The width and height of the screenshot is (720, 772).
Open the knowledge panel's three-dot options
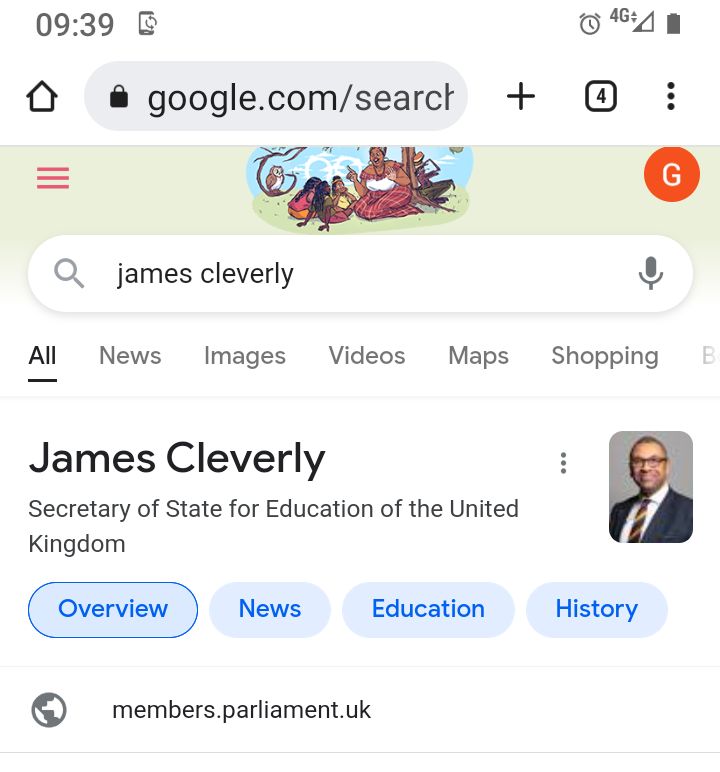click(564, 463)
